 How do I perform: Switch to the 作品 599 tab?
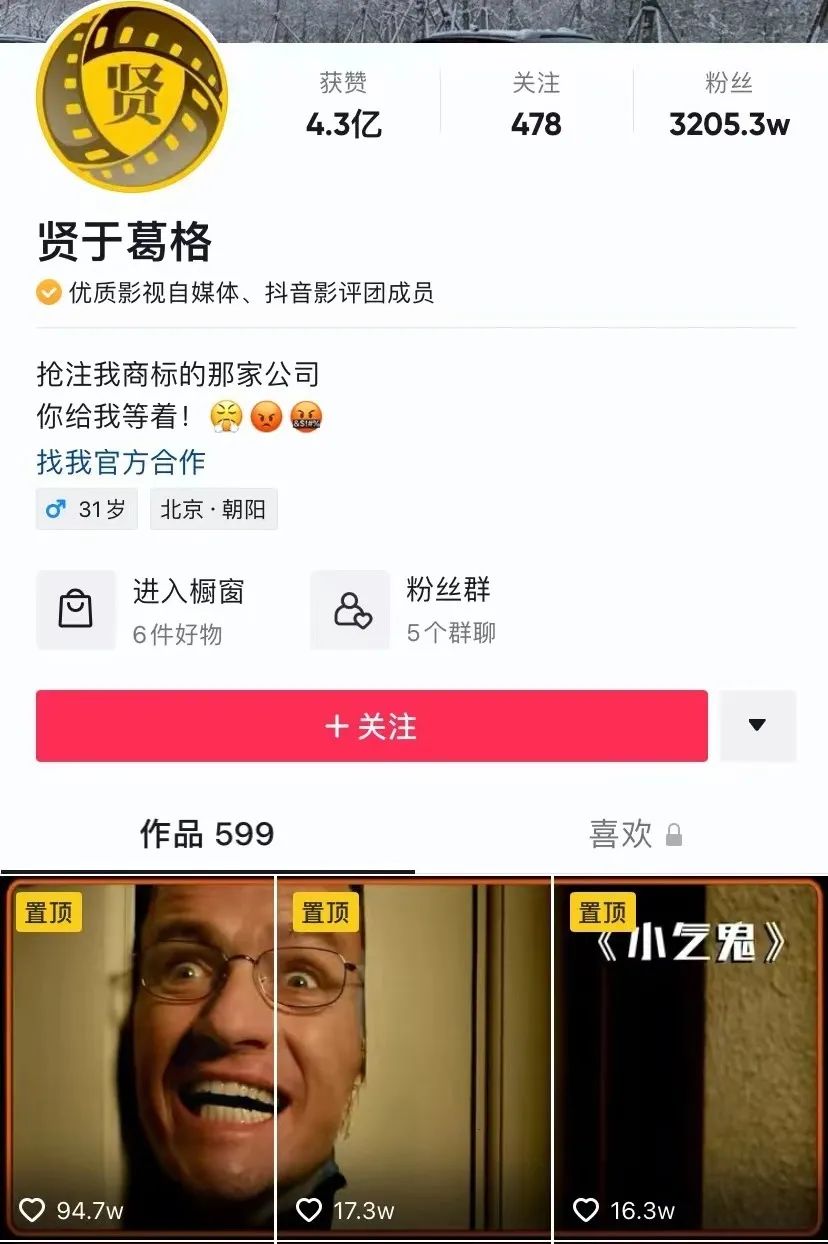tap(207, 834)
